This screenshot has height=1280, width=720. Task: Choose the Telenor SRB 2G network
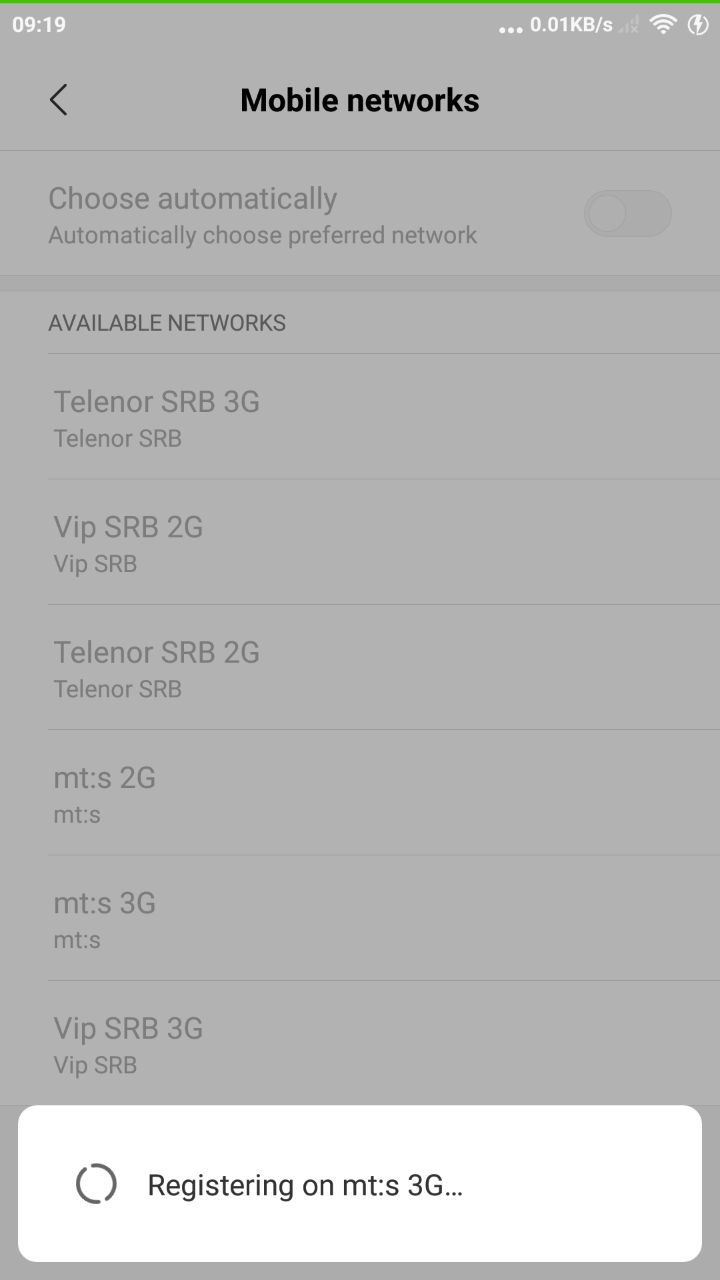pyautogui.click(x=384, y=667)
